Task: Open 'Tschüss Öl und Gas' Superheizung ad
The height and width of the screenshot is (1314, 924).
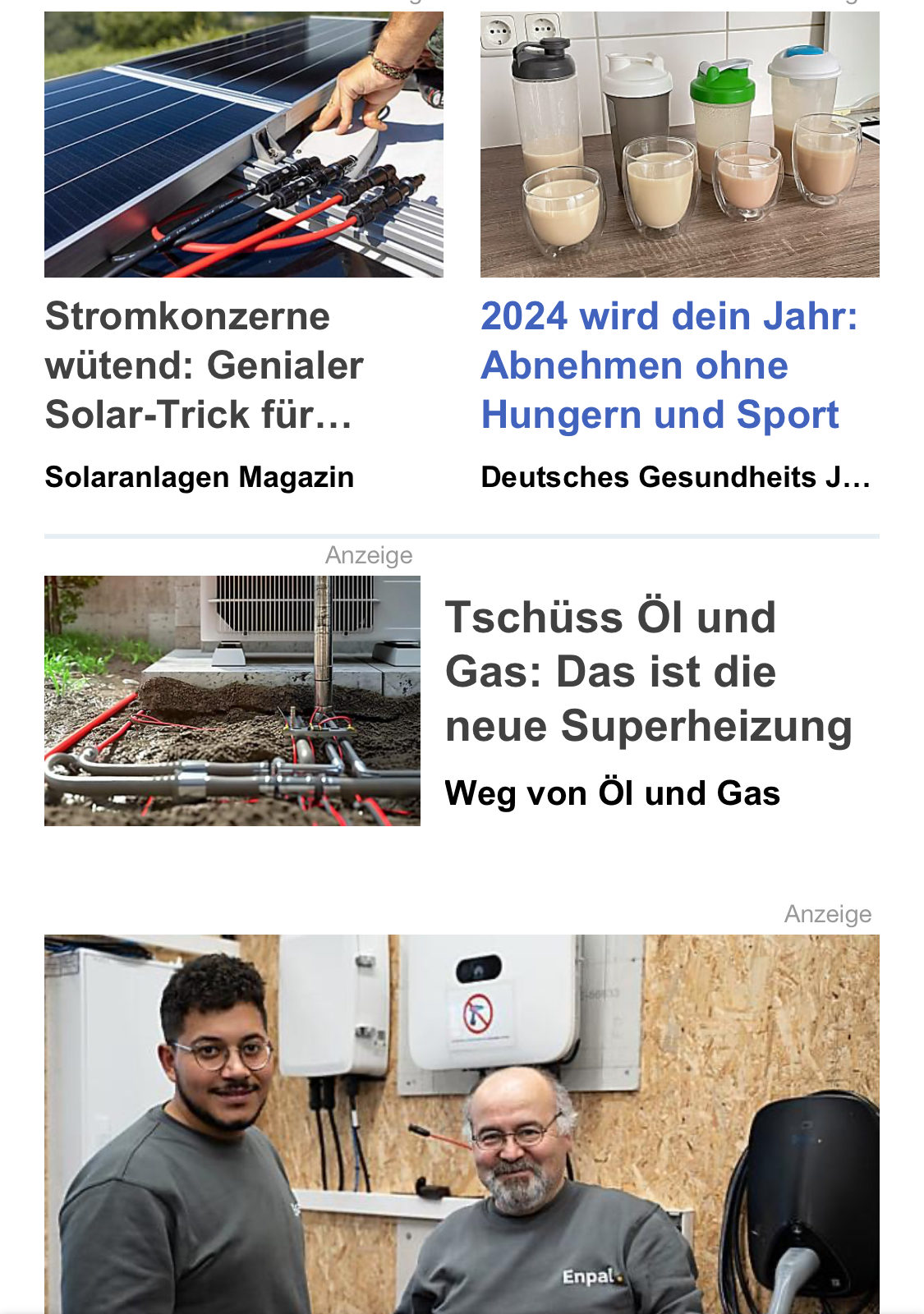Action: click(x=648, y=672)
